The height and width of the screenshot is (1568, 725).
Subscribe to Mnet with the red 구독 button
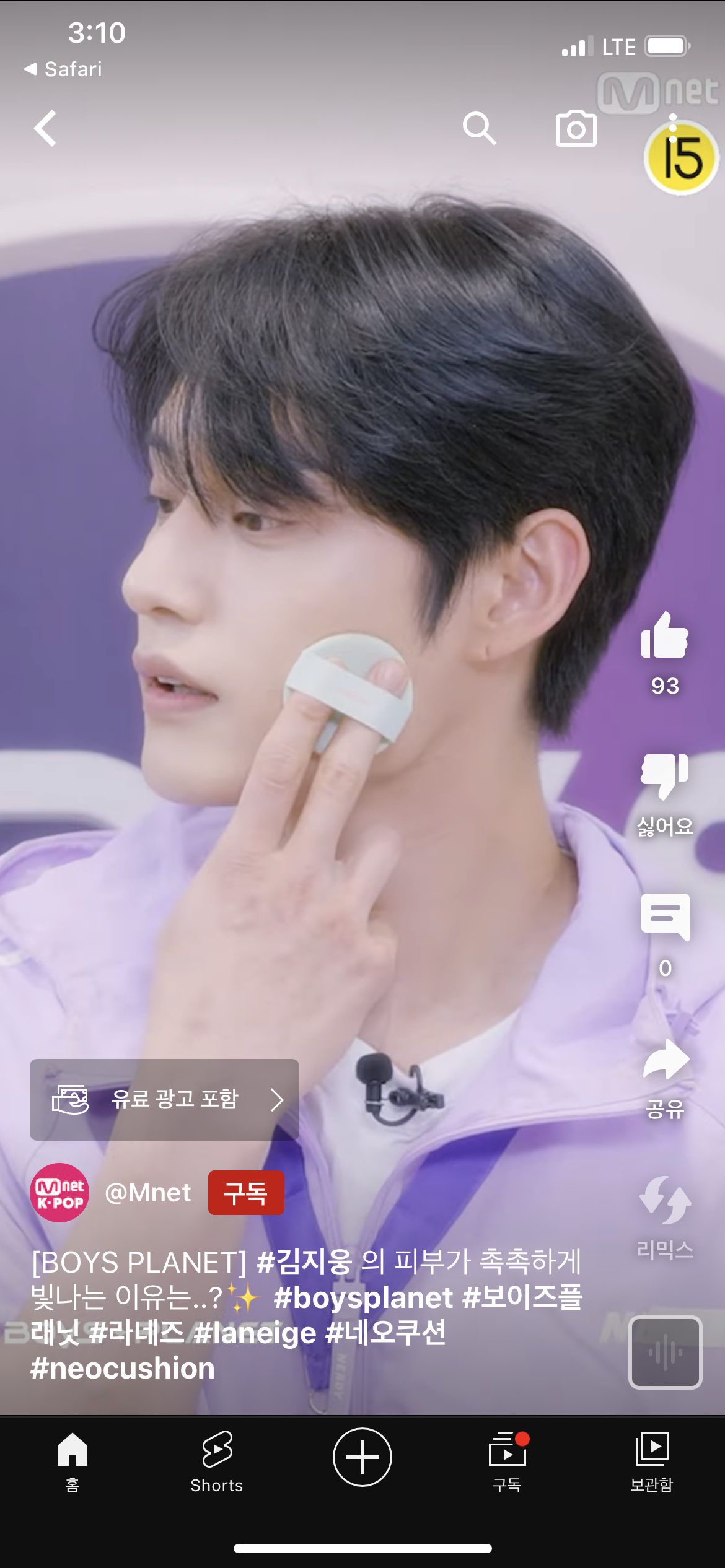(246, 1193)
